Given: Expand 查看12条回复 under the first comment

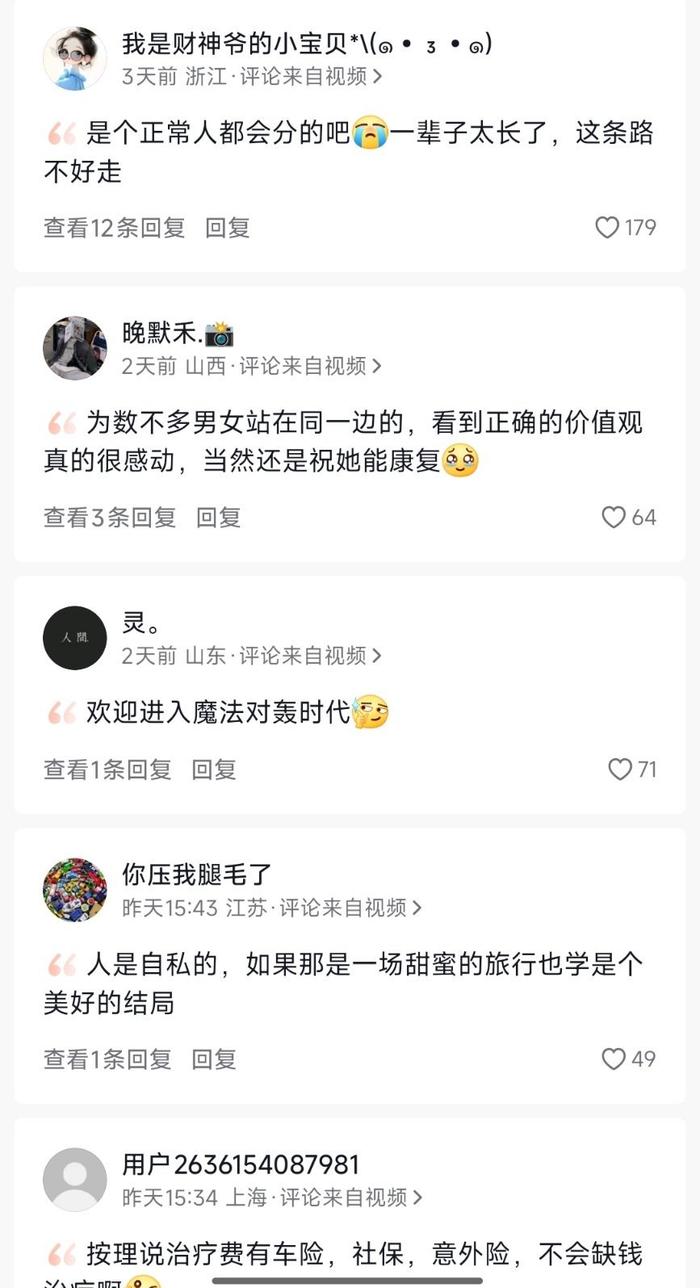Looking at the screenshot, I should tap(114, 228).
